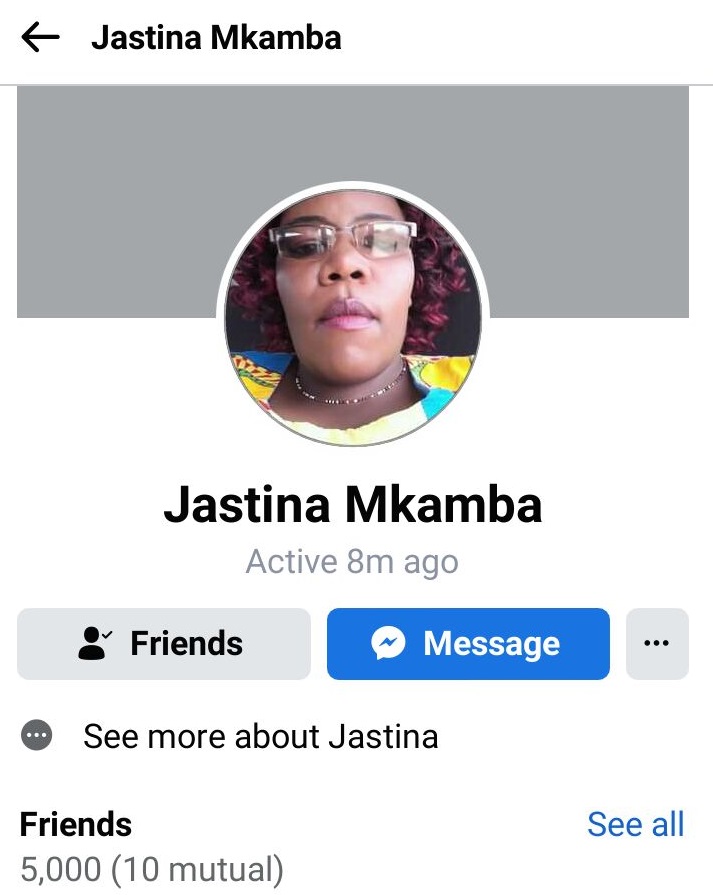See more about Jastina
The image size is (713, 895).
(260, 737)
